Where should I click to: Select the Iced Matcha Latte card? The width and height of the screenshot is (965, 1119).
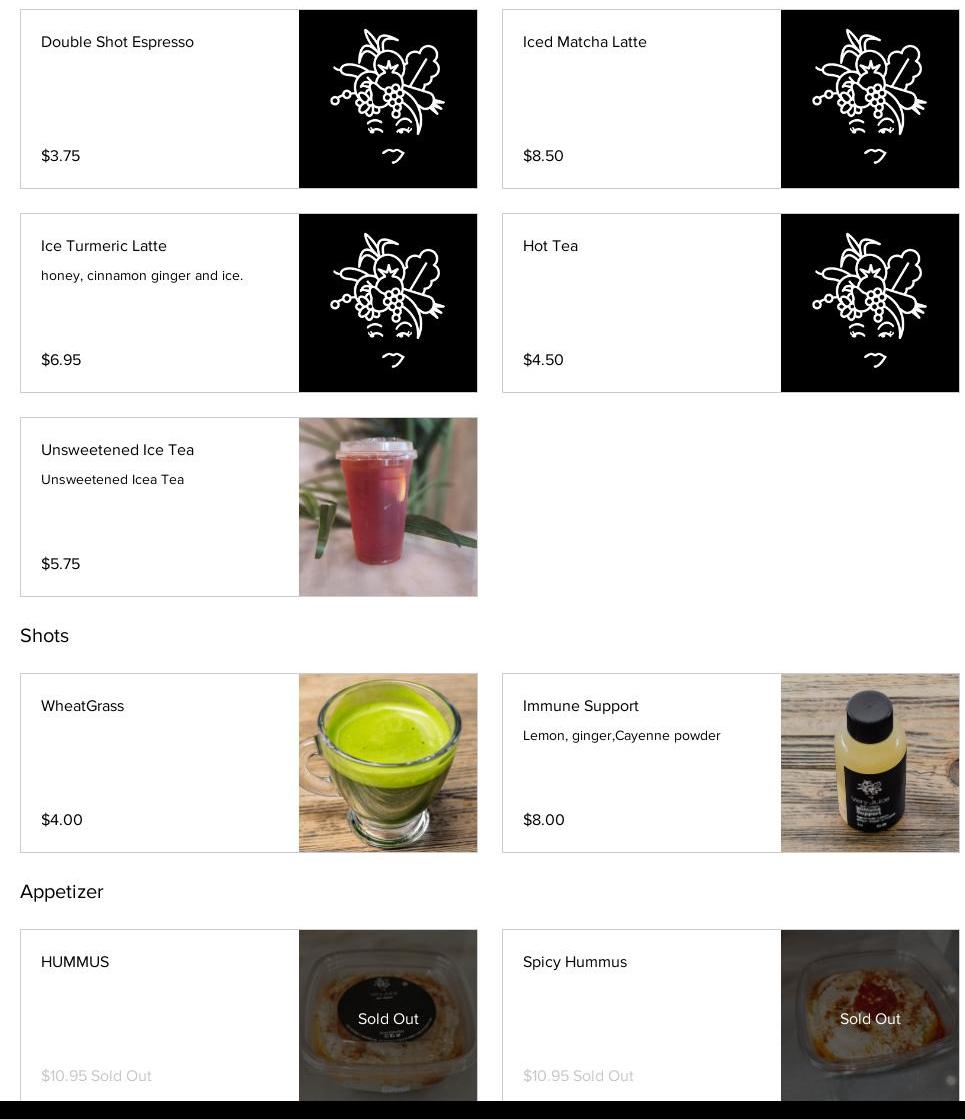point(642,99)
